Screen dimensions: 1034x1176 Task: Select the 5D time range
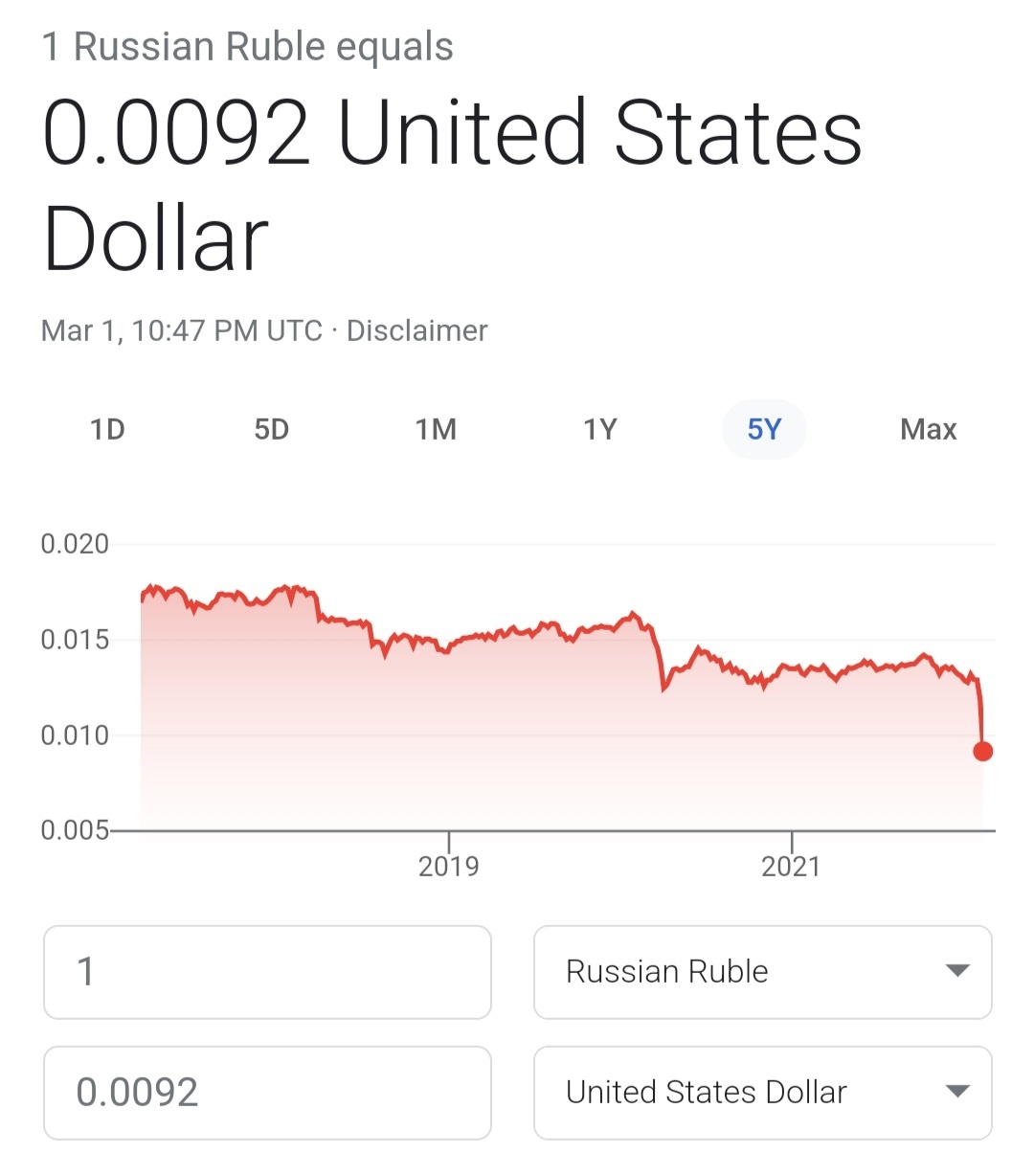[272, 429]
